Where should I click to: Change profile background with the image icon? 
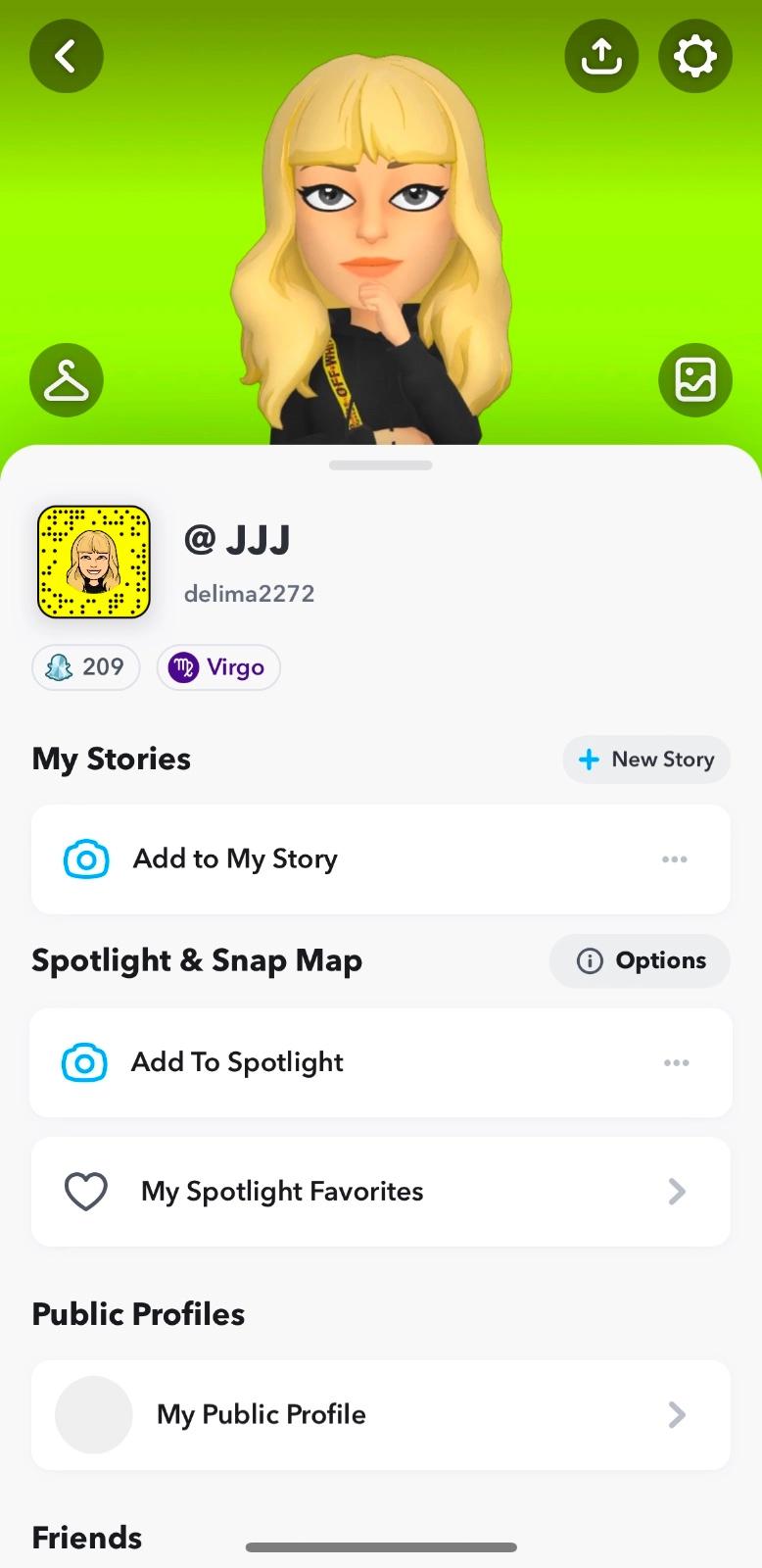(x=694, y=379)
